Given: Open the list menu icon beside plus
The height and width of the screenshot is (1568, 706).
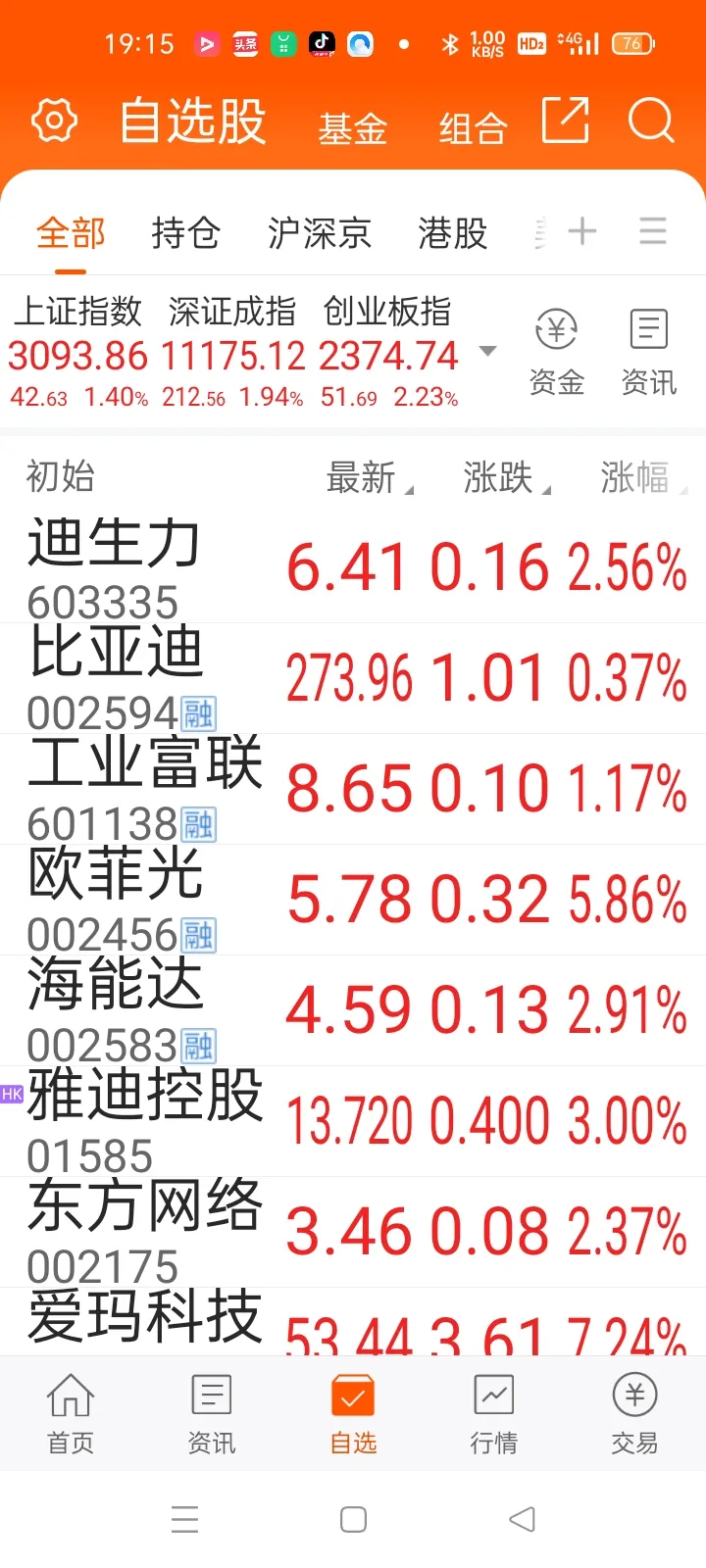Looking at the screenshot, I should point(653,231).
